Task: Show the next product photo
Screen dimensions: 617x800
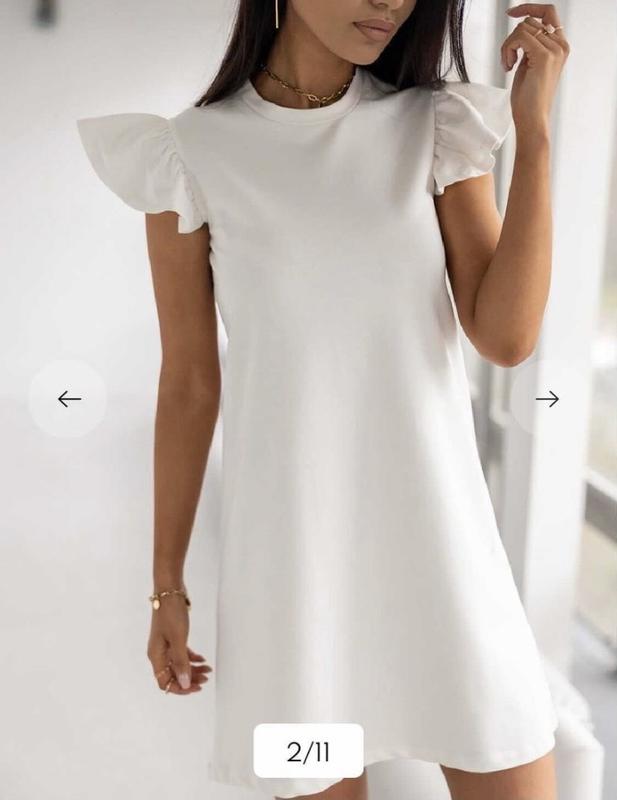Action: tap(547, 399)
